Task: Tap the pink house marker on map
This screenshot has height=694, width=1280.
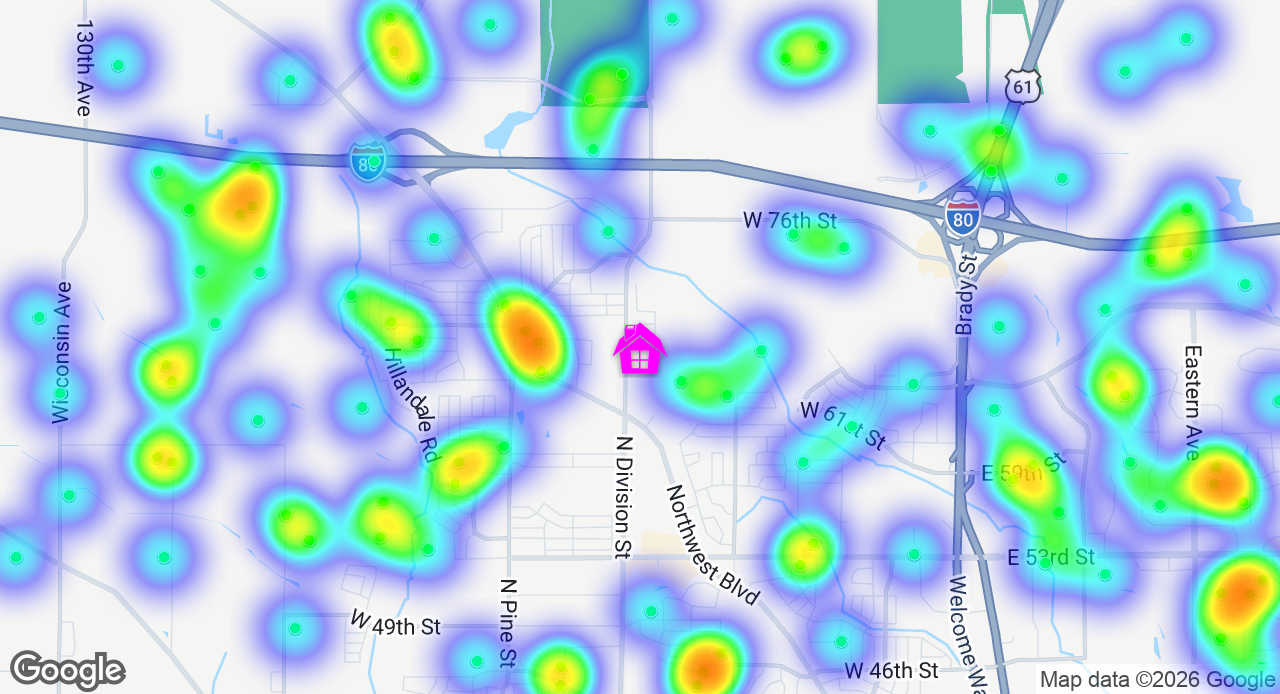Action: tap(640, 350)
